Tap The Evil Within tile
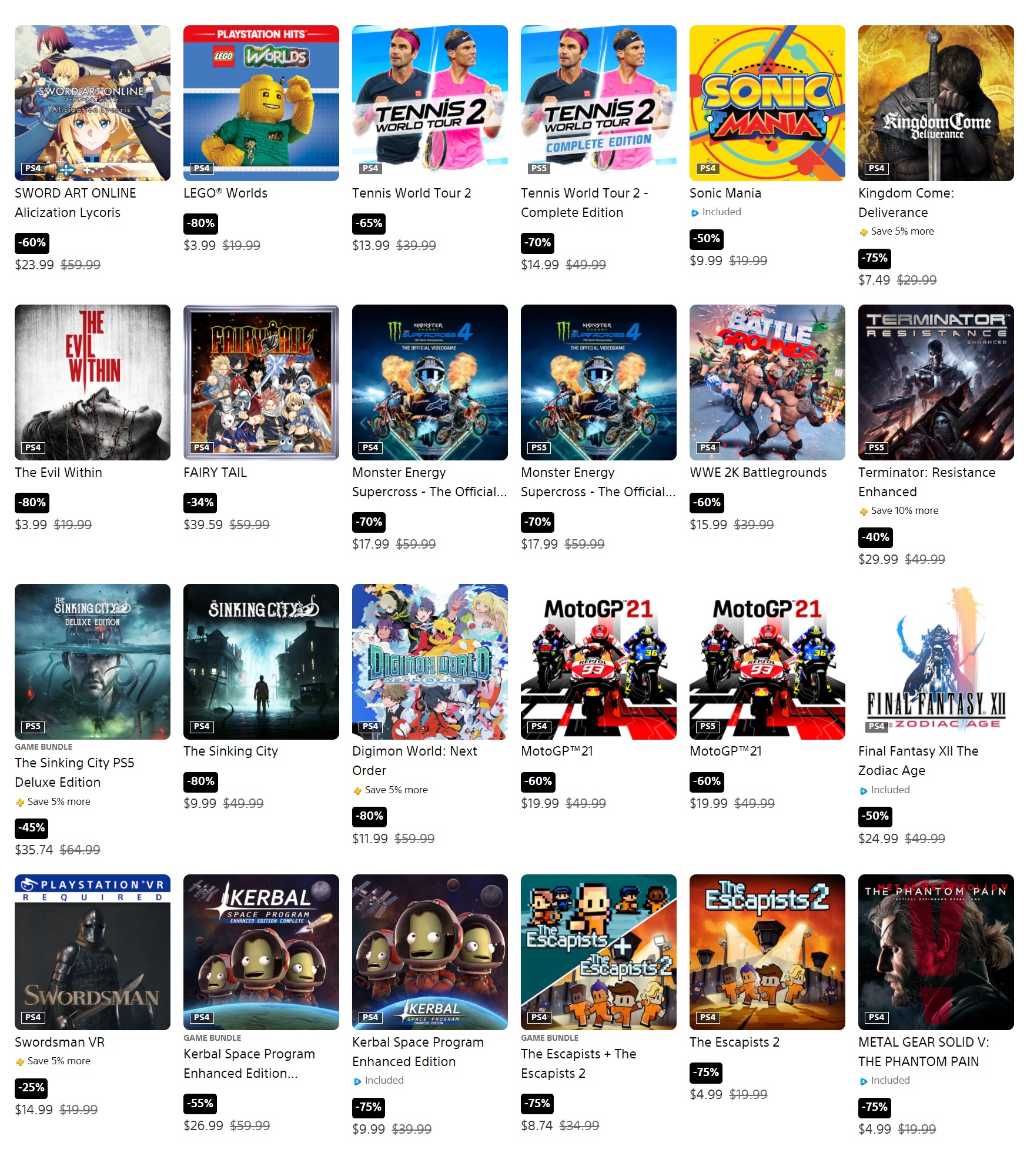The height and width of the screenshot is (1176, 1027). pyautogui.click(x=92, y=382)
